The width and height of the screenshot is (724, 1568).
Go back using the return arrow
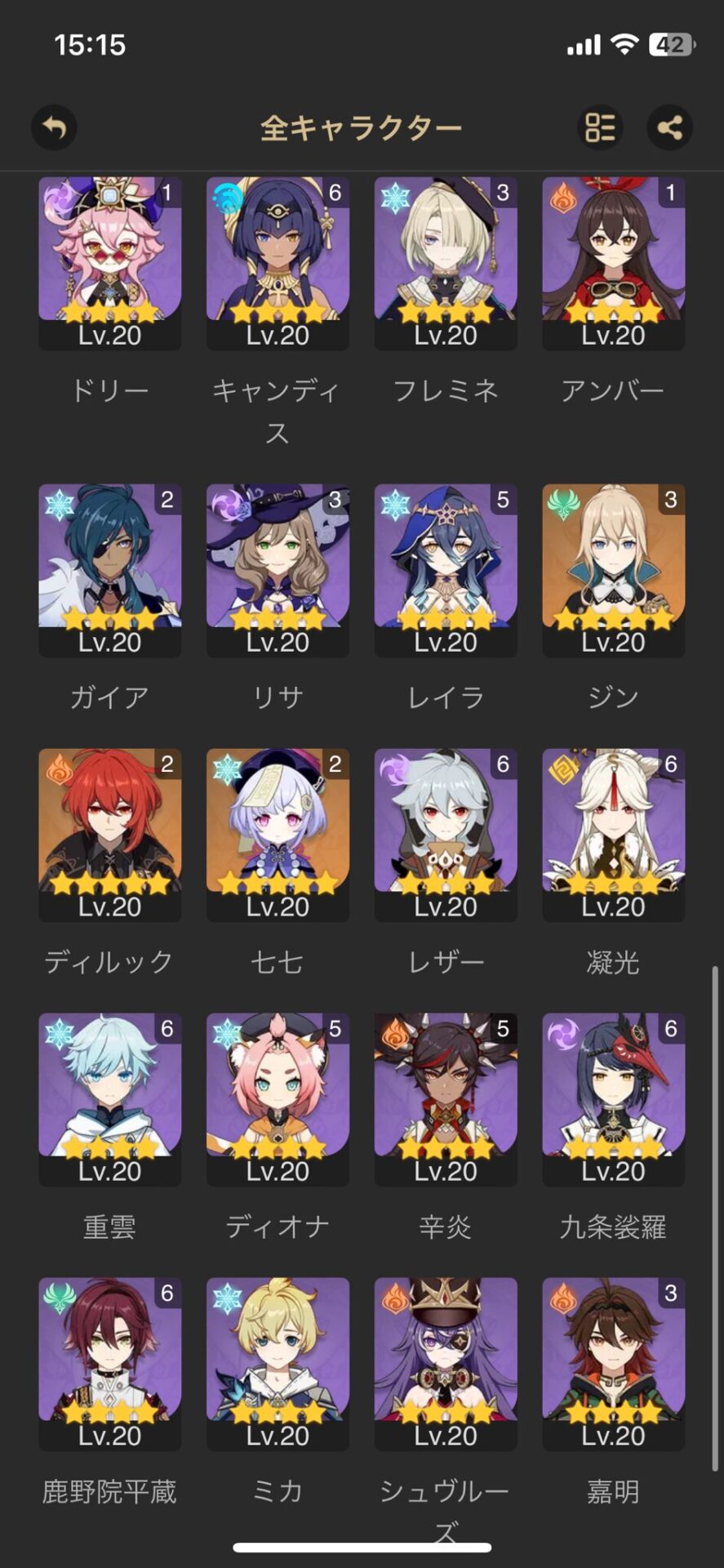pos(54,127)
